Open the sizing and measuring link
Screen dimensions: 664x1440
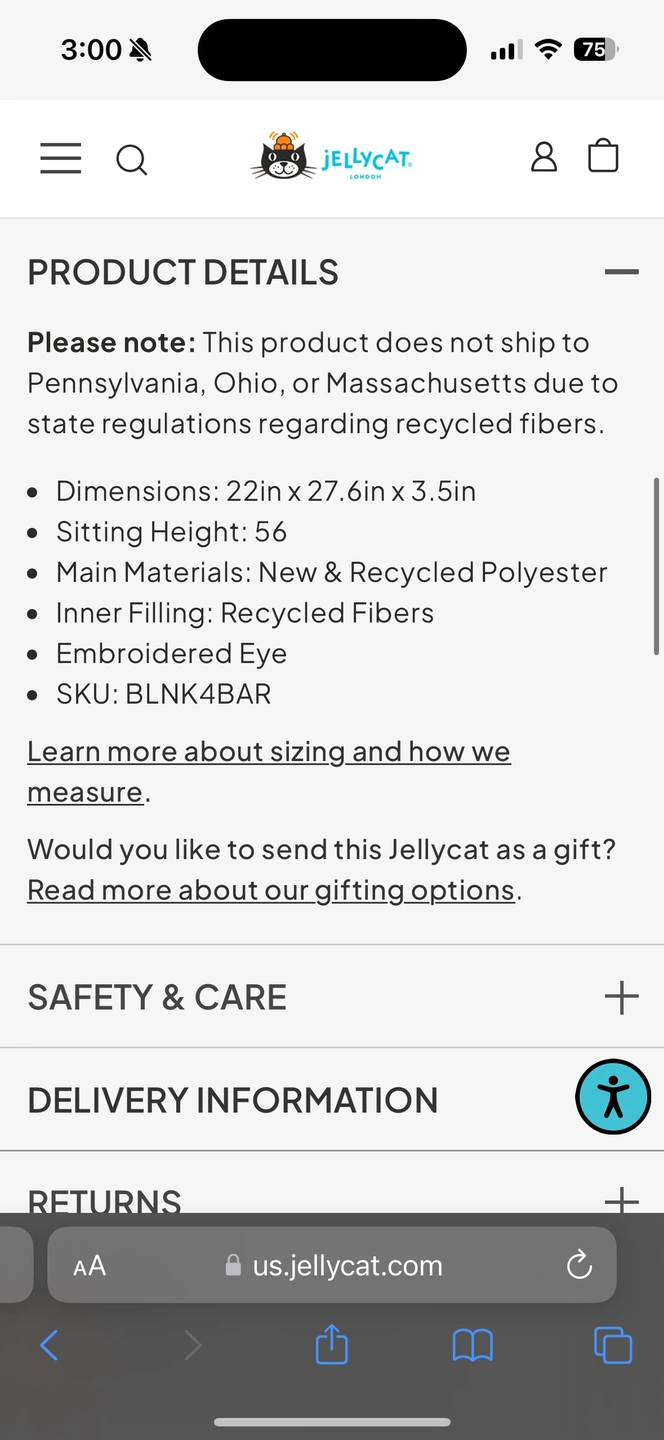[x=269, y=771]
